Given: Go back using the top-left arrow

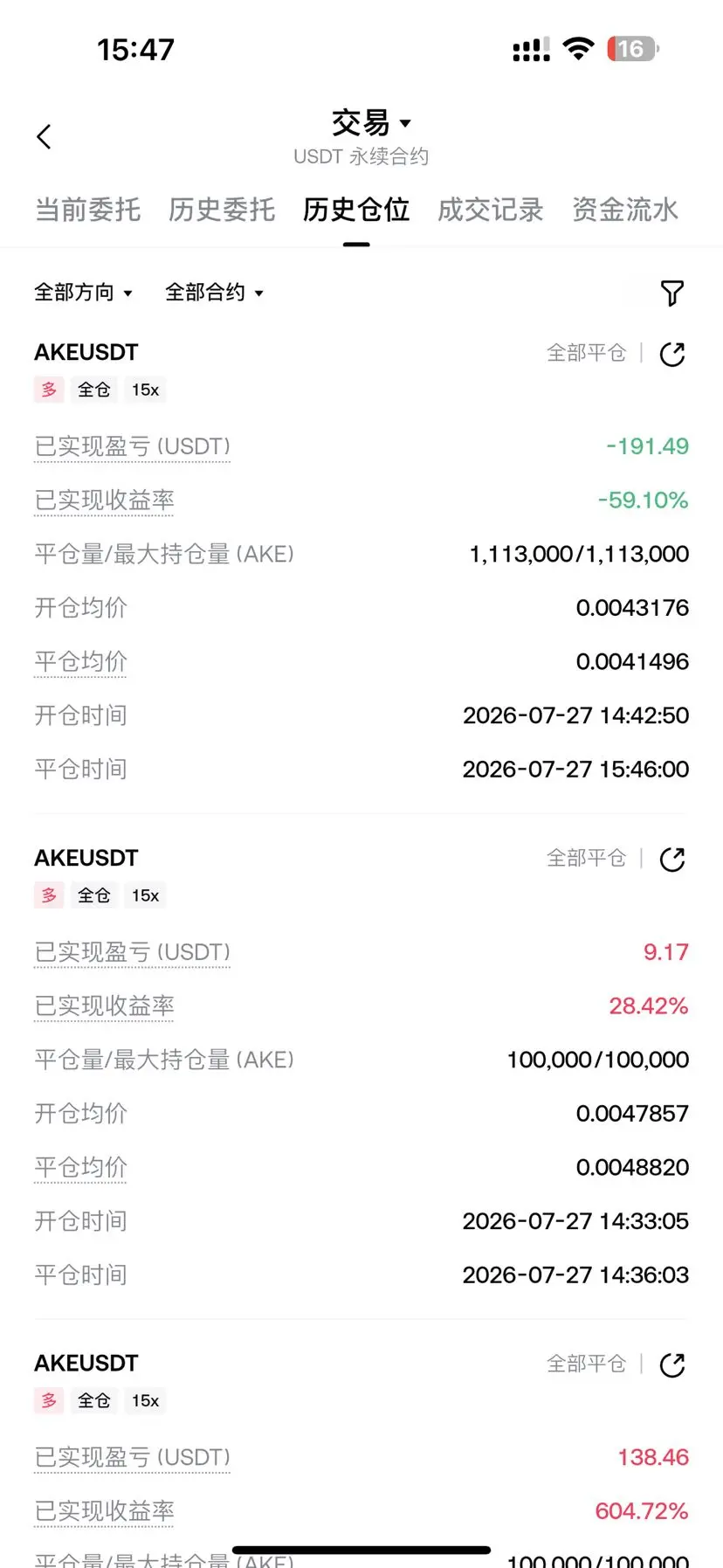Looking at the screenshot, I should [44, 136].
